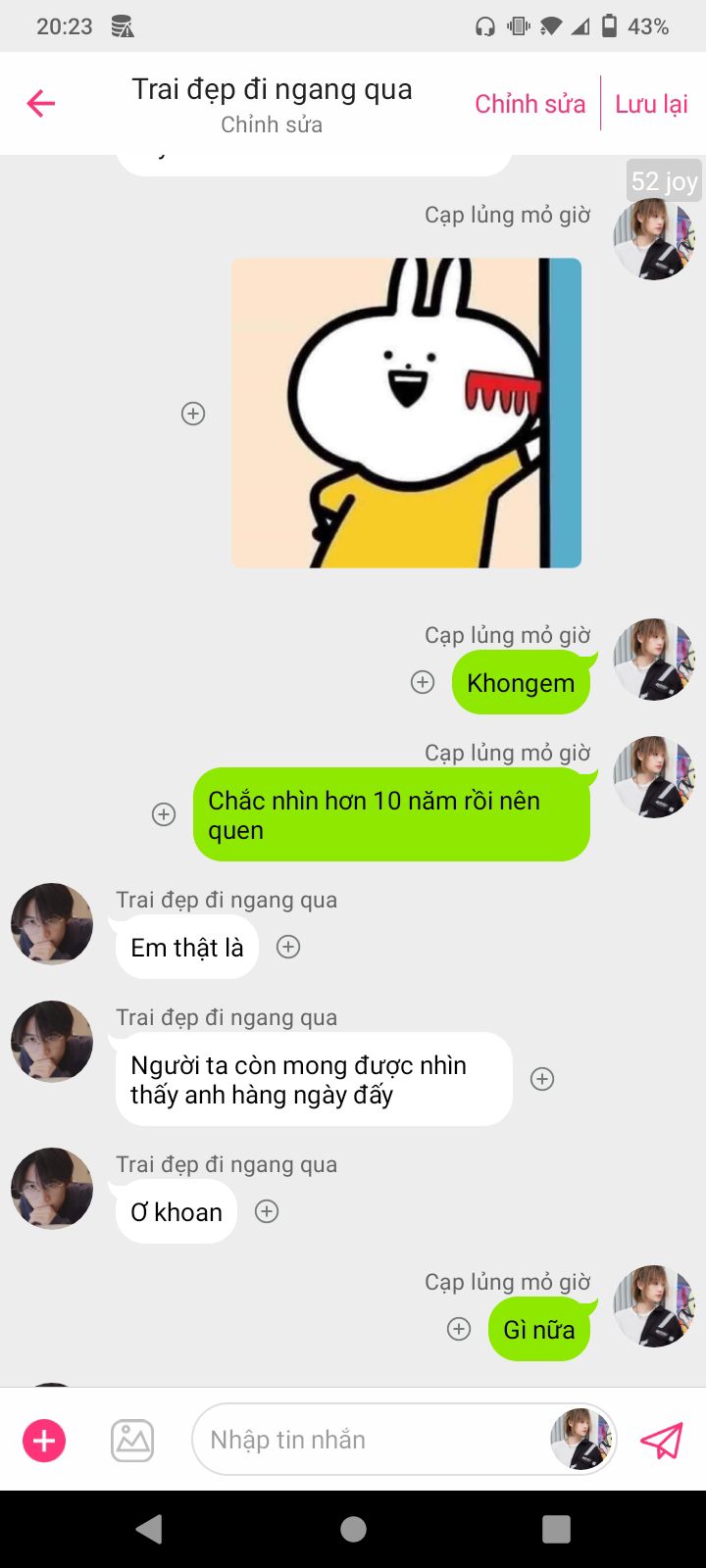Attach a picture with the image icon
The height and width of the screenshot is (1568, 706).
click(x=132, y=1441)
